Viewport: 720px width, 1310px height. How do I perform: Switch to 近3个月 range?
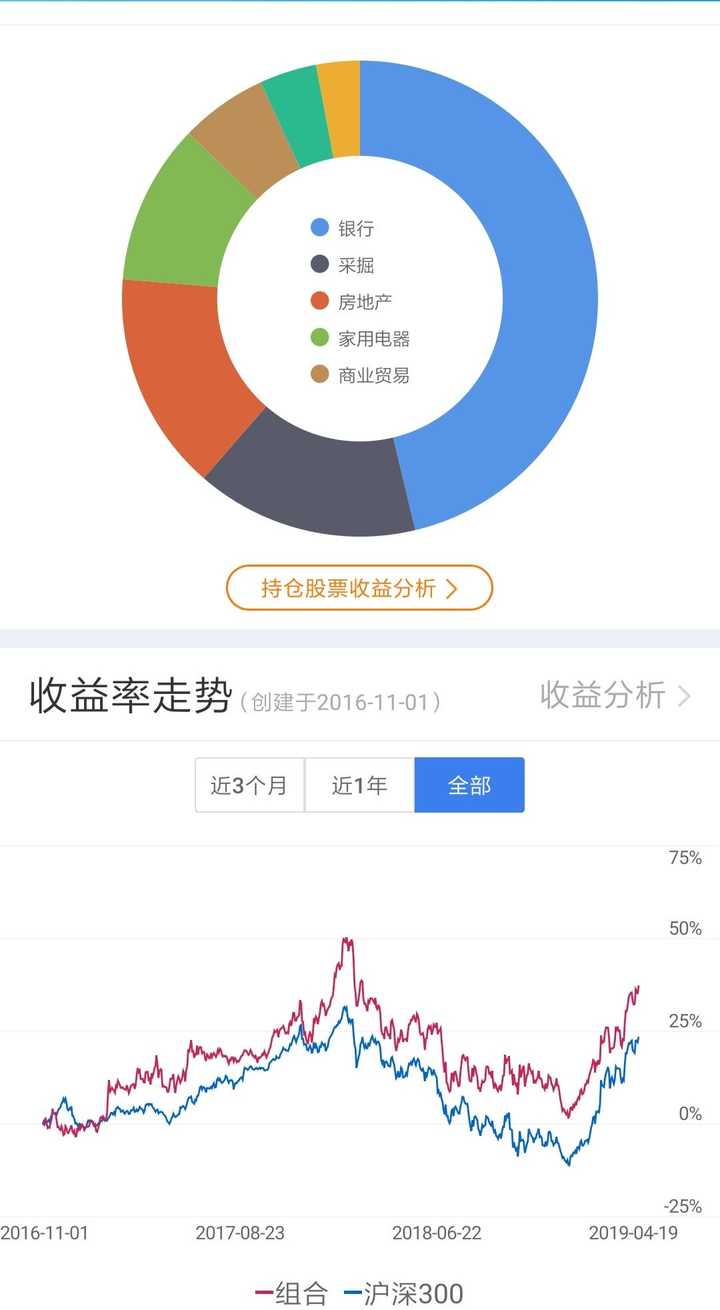[x=249, y=785]
